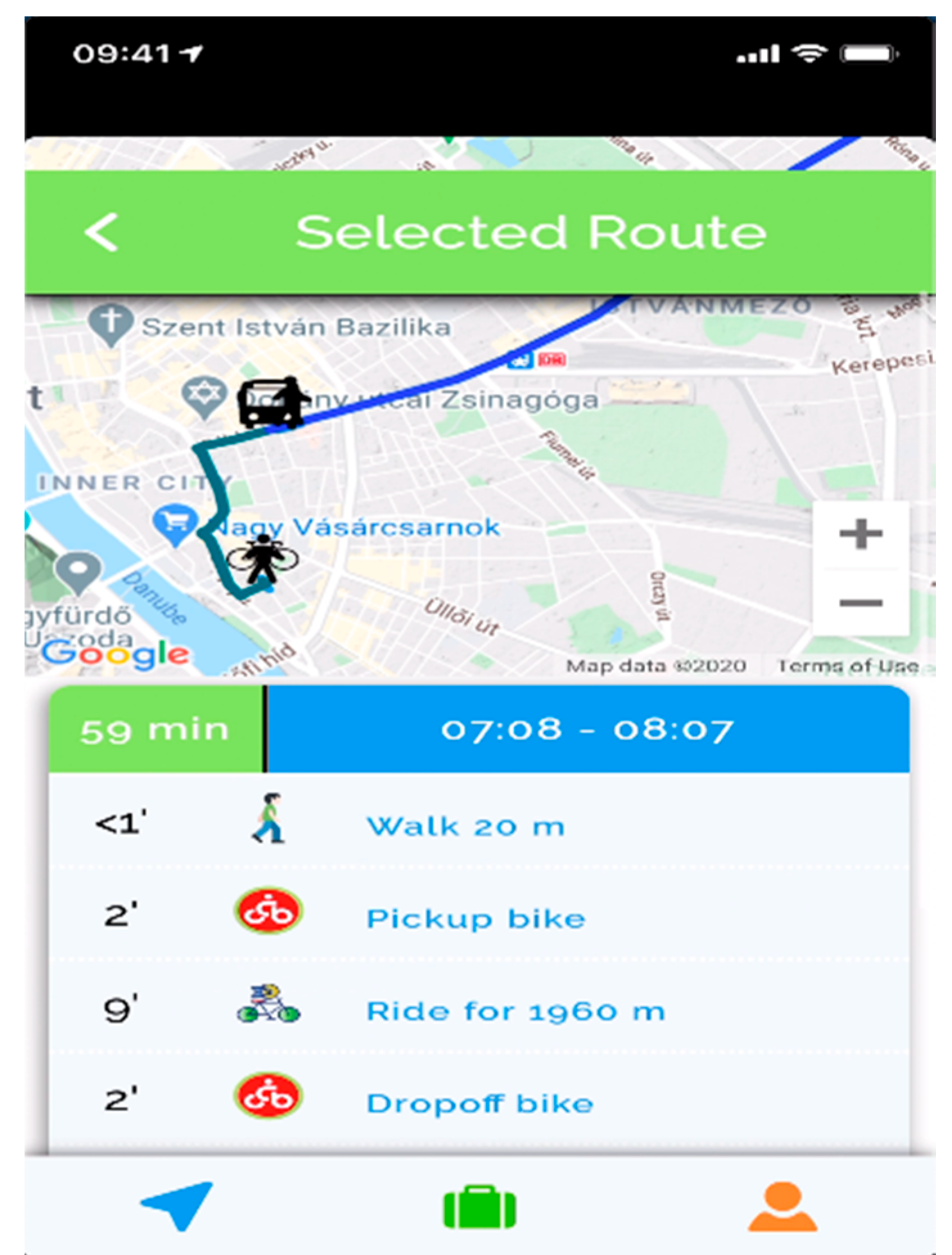Open the orange profile tab

(x=783, y=1207)
